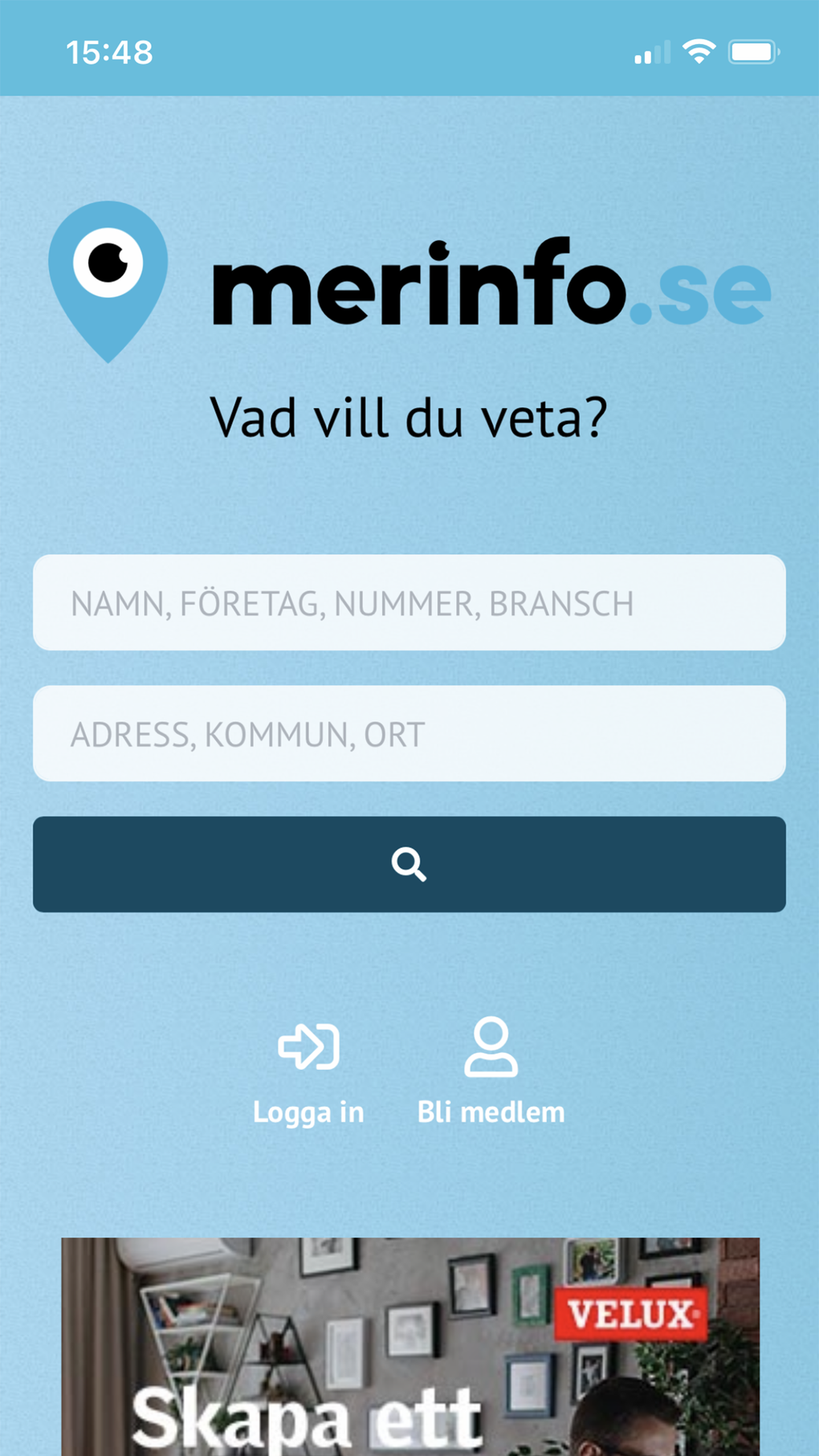The width and height of the screenshot is (819, 1456).
Task: Click the magnifying glass search icon
Action: click(409, 863)
